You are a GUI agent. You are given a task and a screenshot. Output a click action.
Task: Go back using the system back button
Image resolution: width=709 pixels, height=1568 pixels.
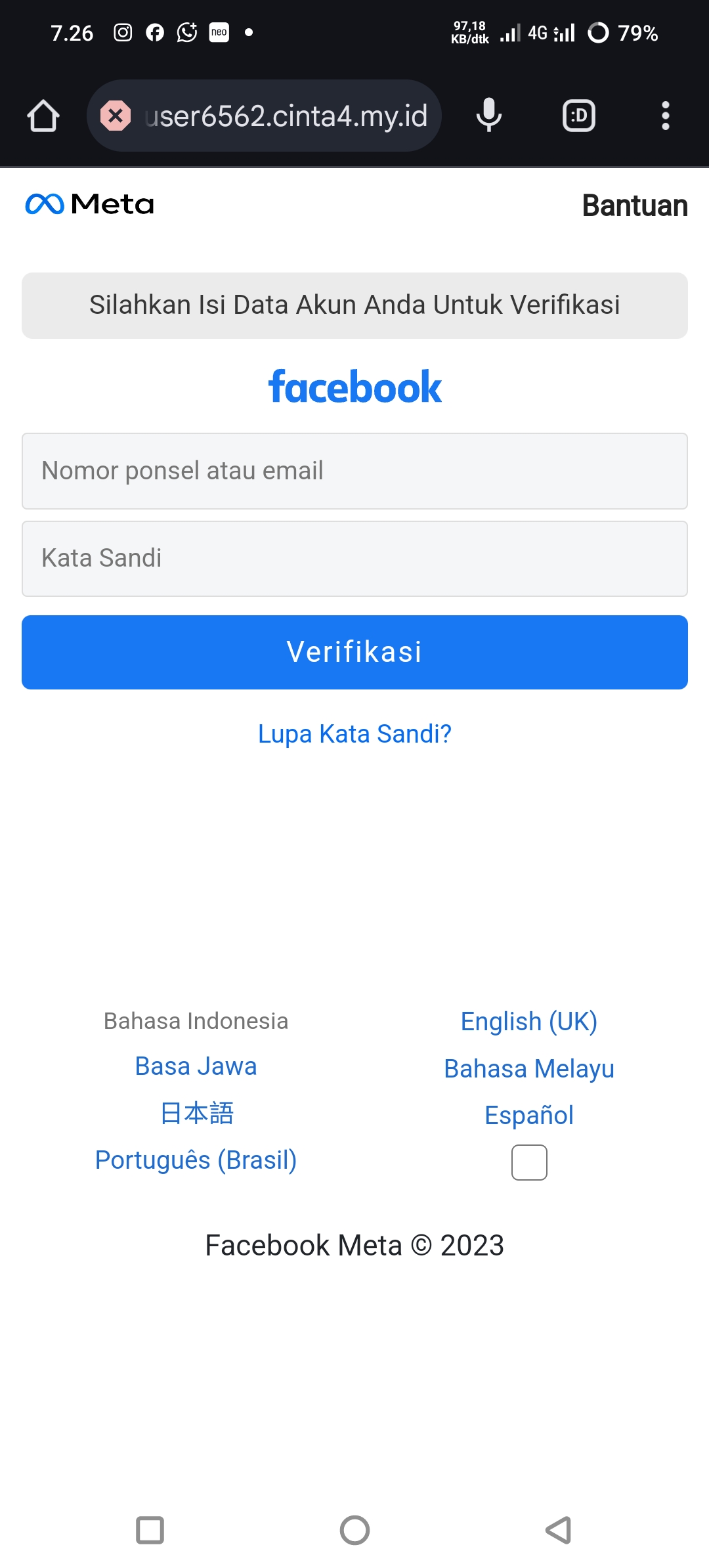click(x=559, y=1530)
